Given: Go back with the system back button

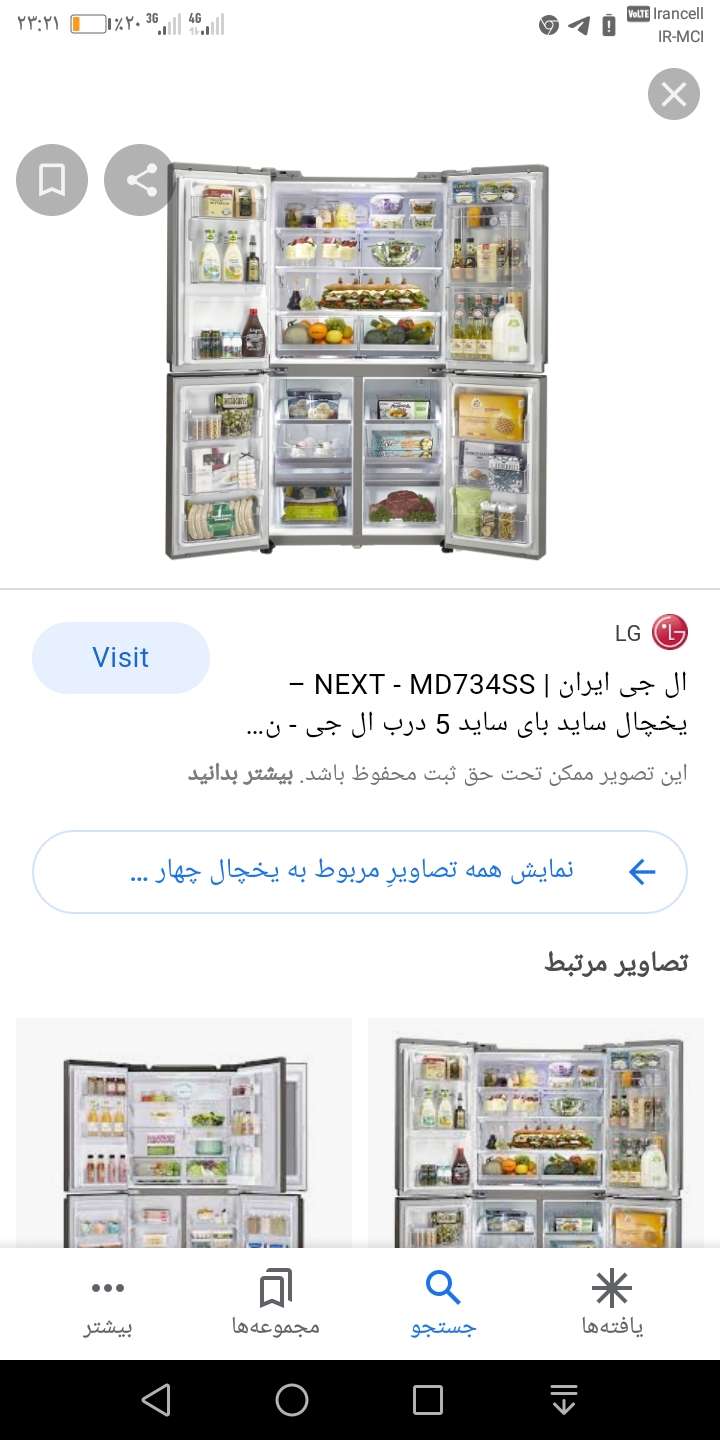Looking at the screenshot, I should pyautogui.click(x=156, y=1400).
